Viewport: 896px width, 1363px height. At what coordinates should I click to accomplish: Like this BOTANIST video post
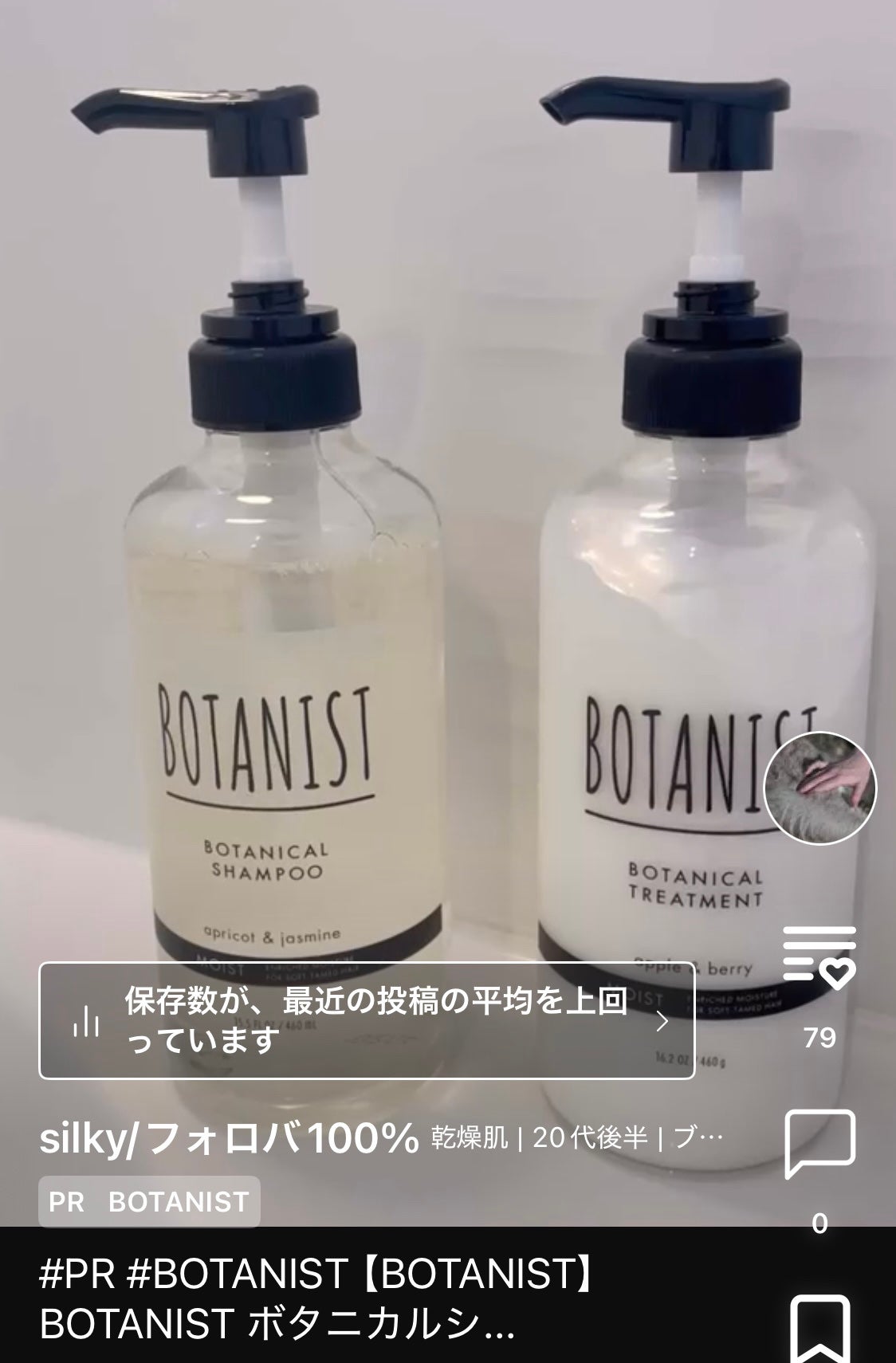tap(819, 957)
